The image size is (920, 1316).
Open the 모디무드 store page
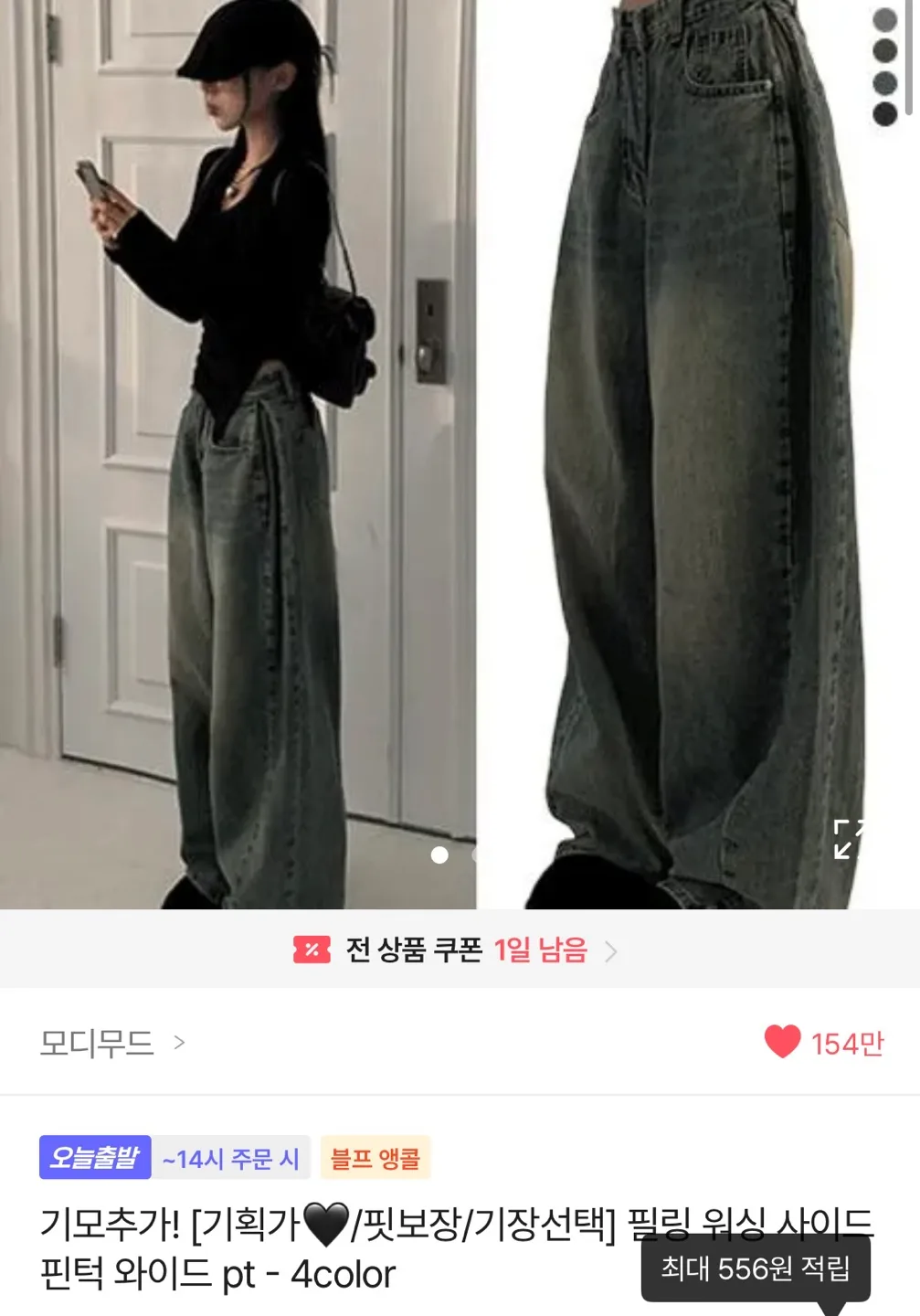click(x=112, y=1043)
